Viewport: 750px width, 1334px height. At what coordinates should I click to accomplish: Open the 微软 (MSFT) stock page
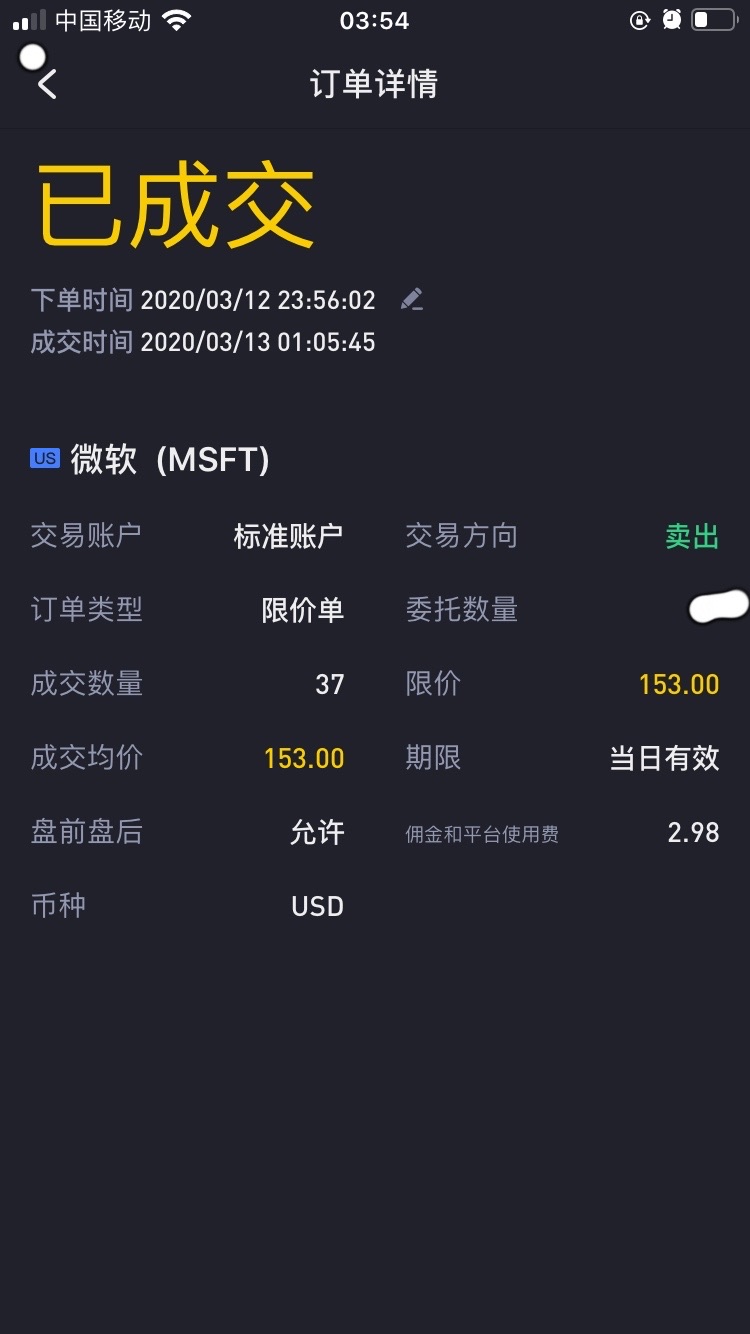pos(150,460)
